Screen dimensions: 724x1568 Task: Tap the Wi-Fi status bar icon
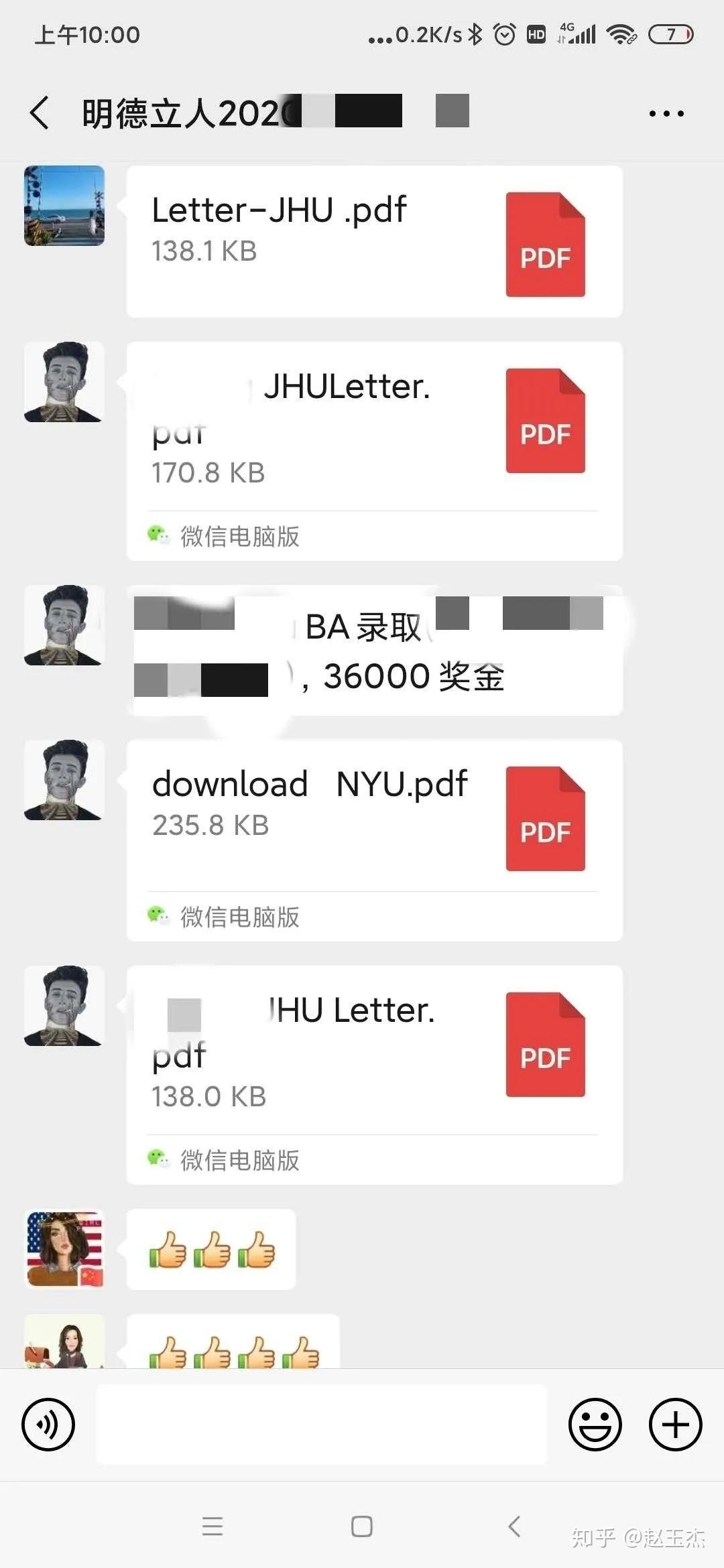coord(621,34)
